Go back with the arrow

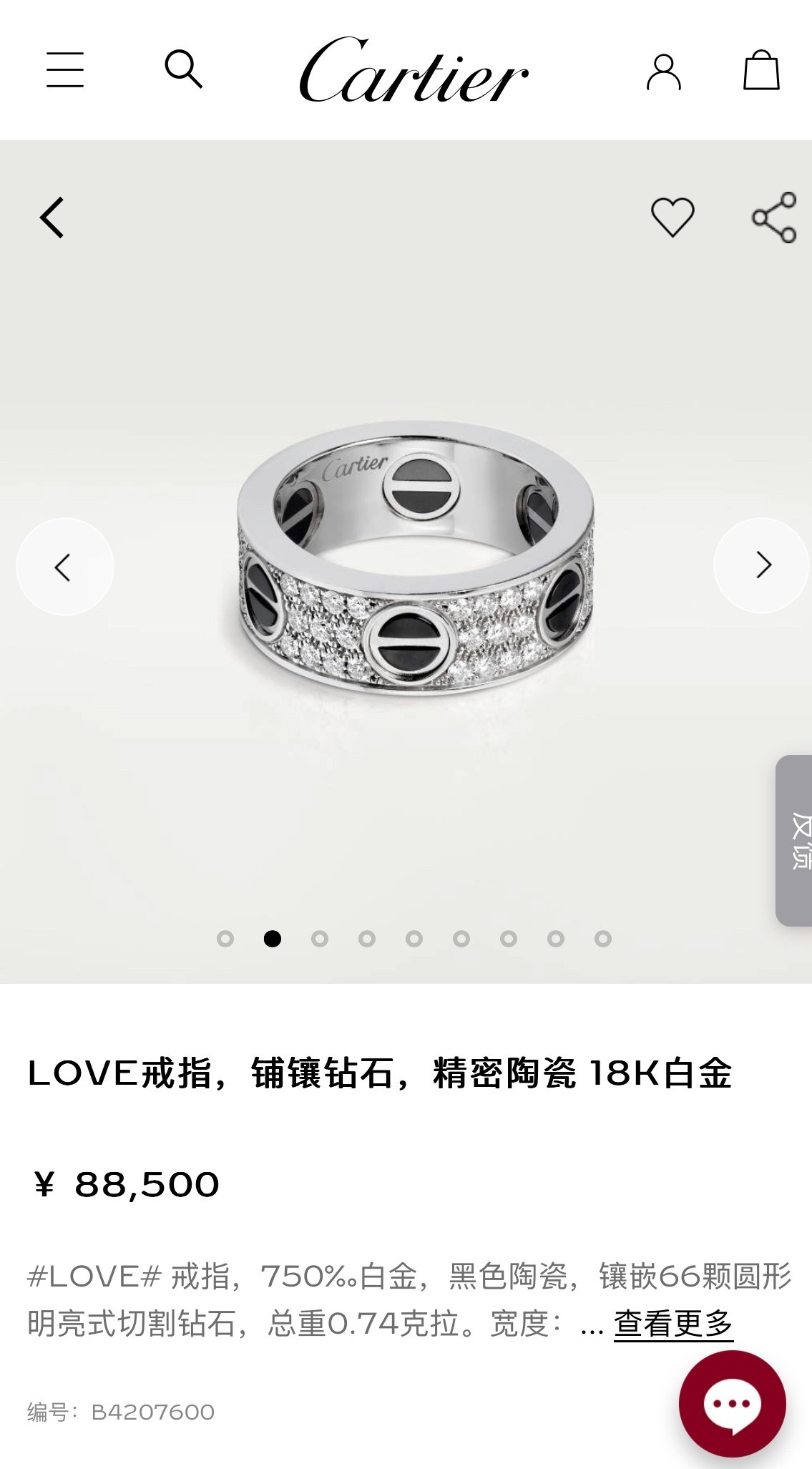[x=52, y=218]
